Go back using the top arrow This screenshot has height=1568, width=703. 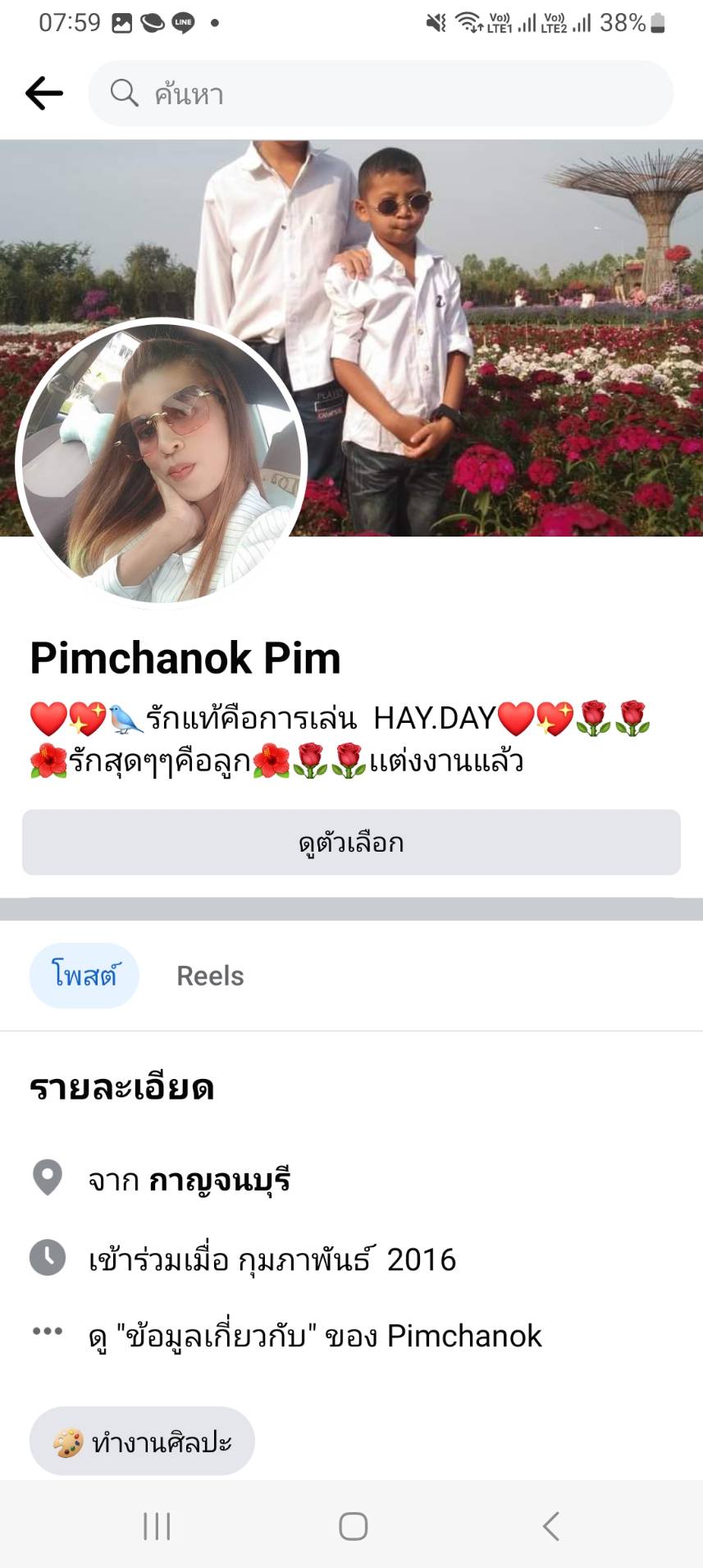click(x=44, y=94)
